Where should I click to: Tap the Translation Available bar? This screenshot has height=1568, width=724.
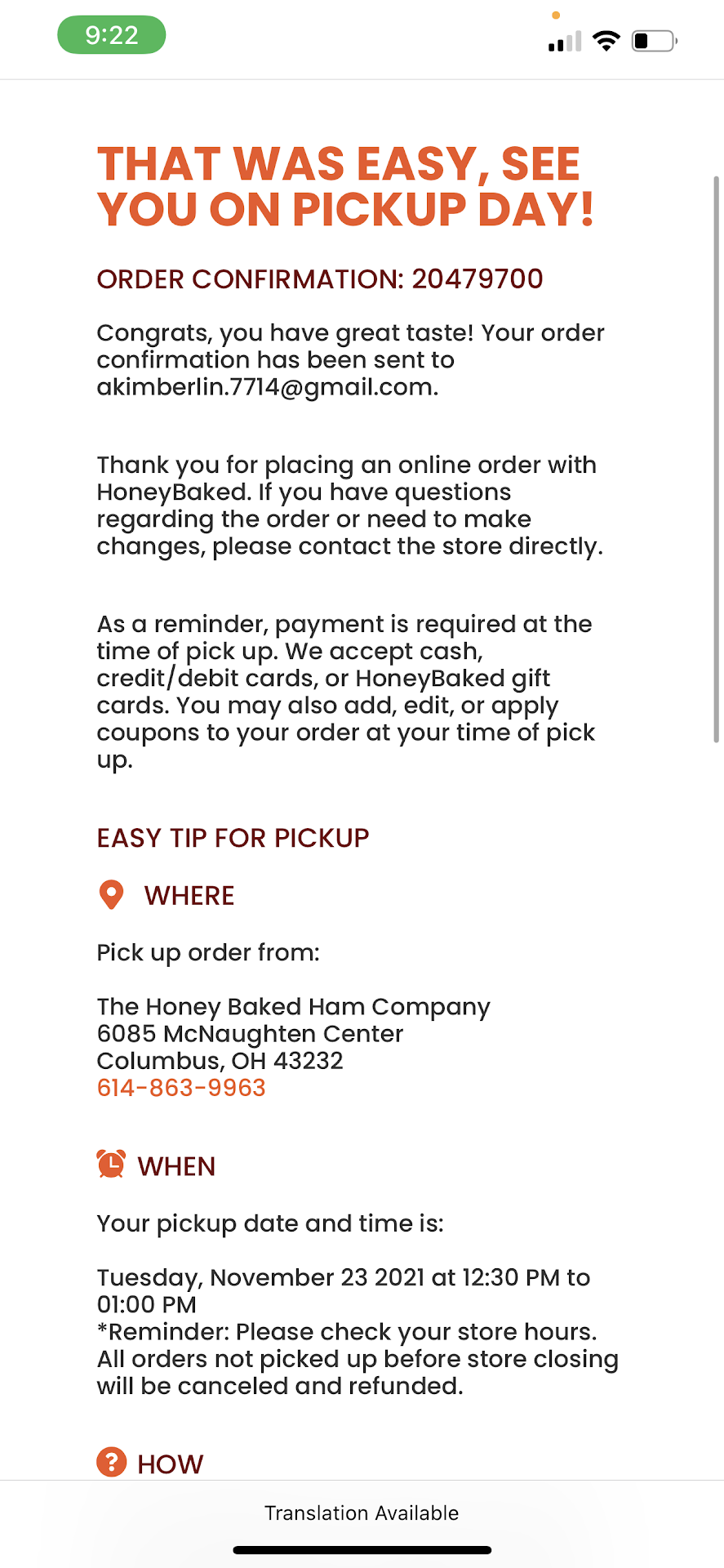[362, 1512]
